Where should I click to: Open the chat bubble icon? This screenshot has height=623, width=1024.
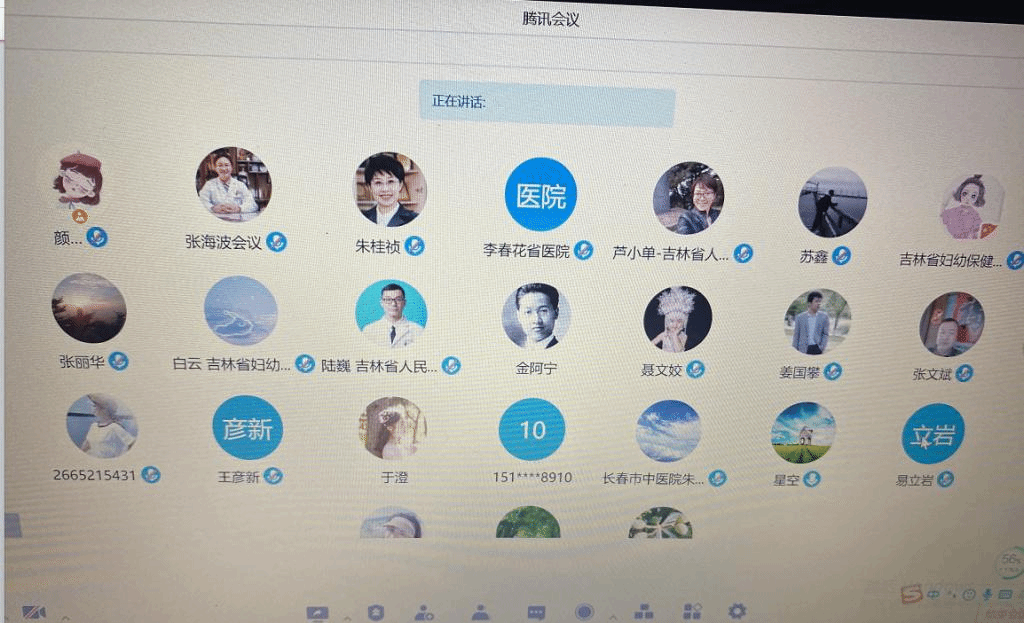[536, 612]
